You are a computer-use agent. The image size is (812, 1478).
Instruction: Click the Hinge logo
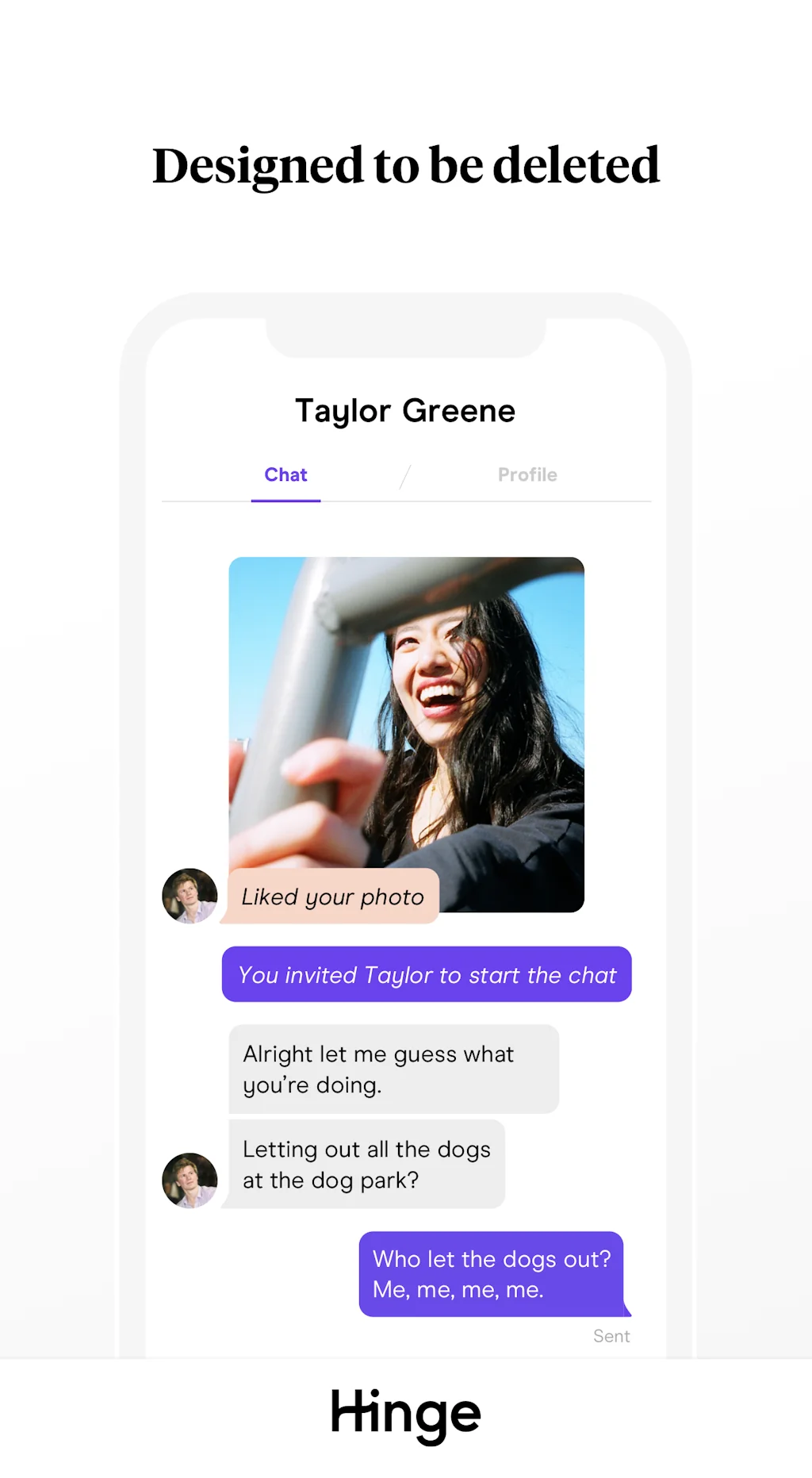point(405,1412)
